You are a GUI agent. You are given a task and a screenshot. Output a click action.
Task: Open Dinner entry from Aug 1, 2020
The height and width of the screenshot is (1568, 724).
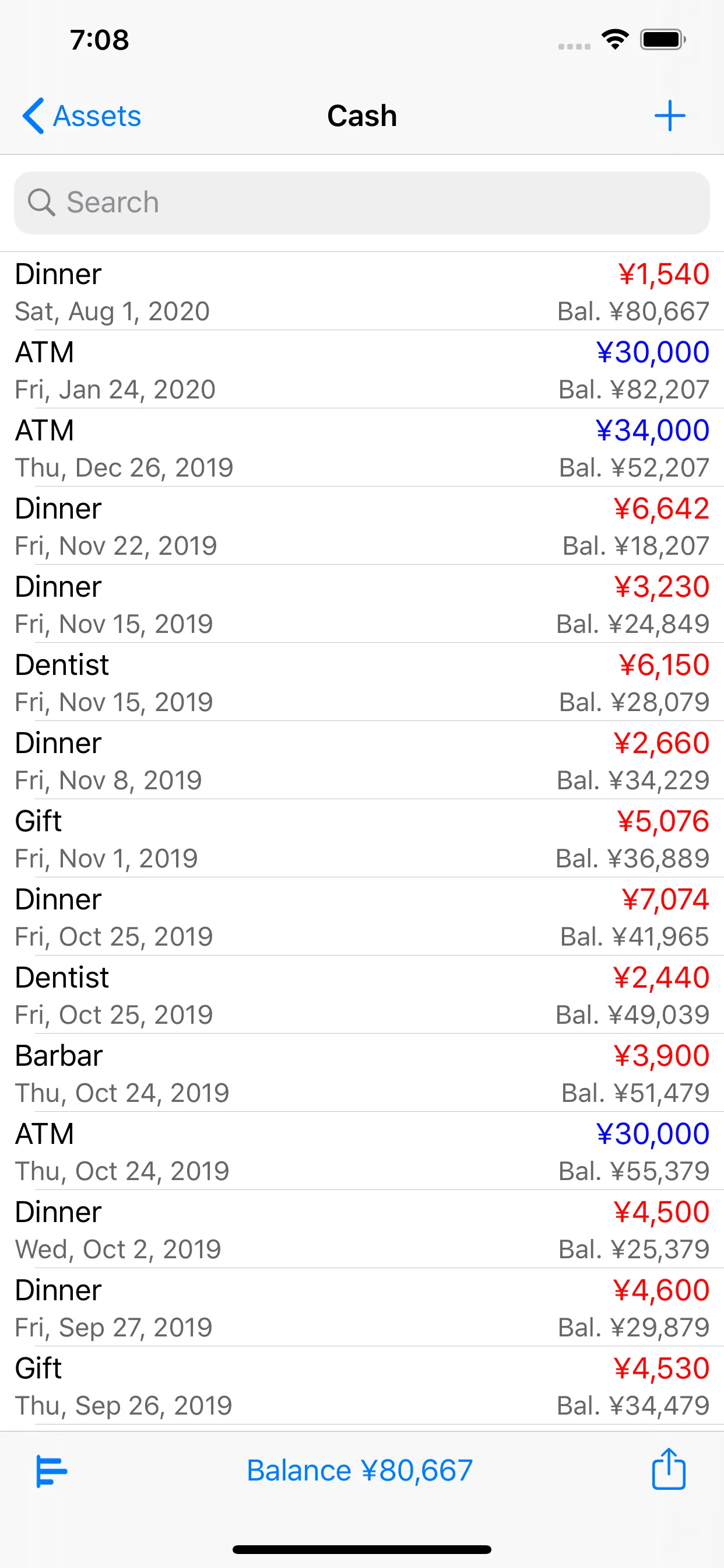362,292
